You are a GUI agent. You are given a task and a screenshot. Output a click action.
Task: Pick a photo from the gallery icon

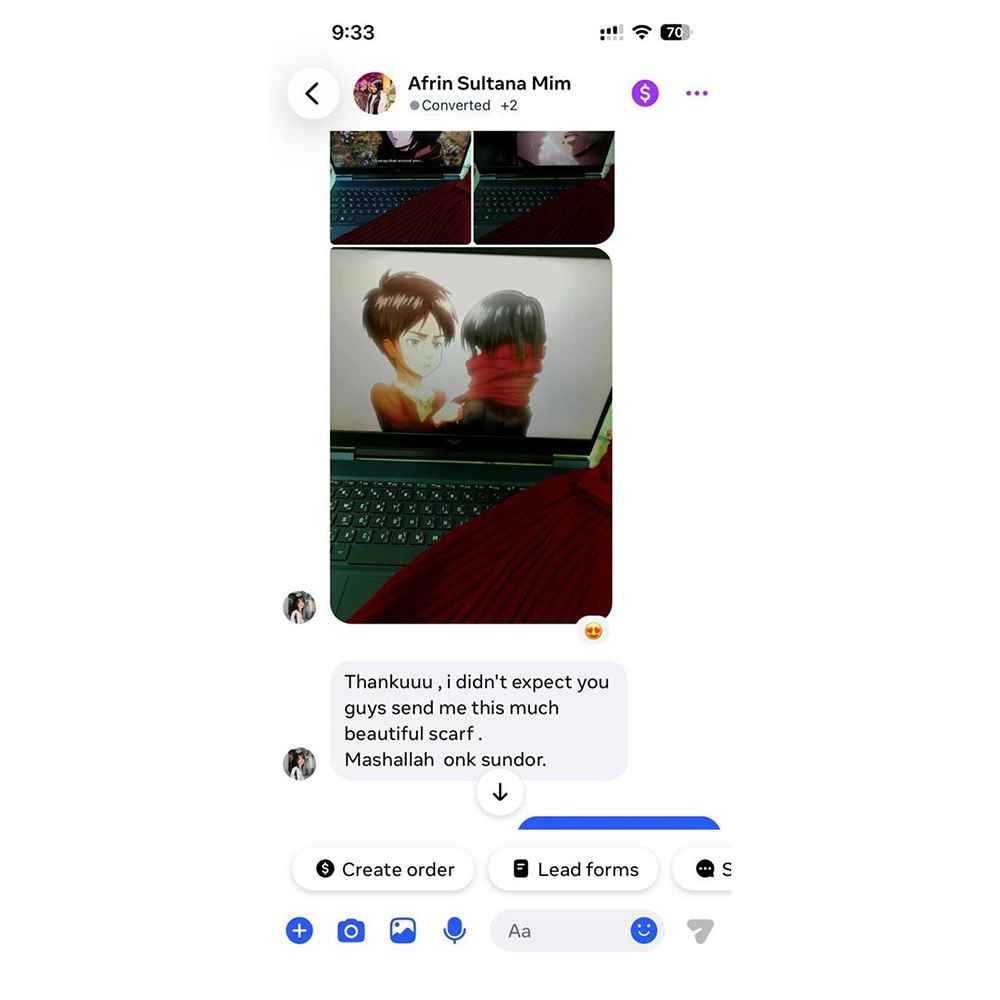403,931
